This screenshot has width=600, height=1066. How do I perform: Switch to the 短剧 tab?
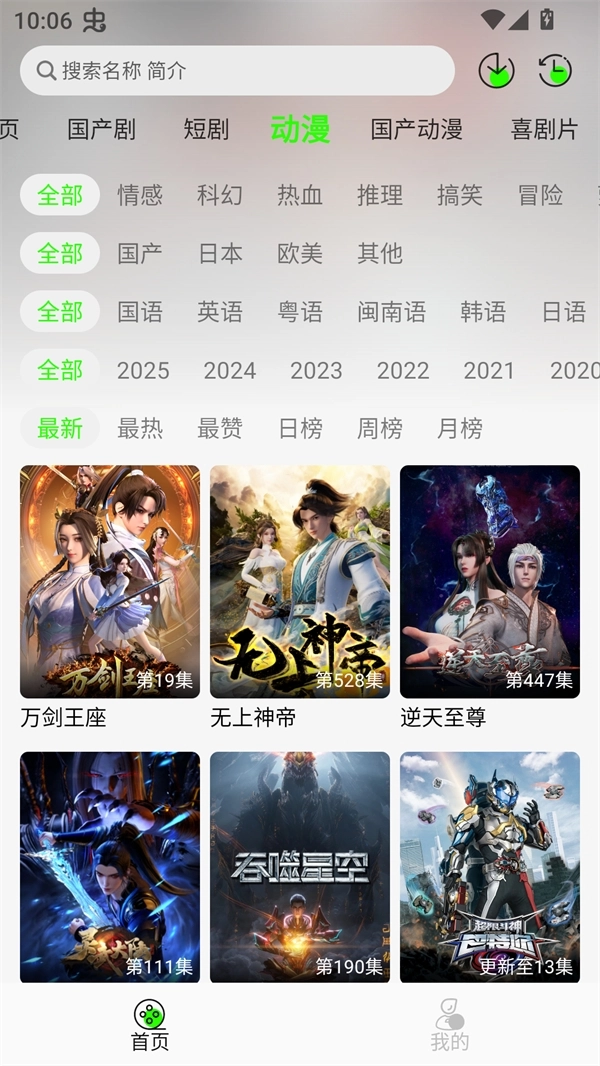(x=206, y=129)
